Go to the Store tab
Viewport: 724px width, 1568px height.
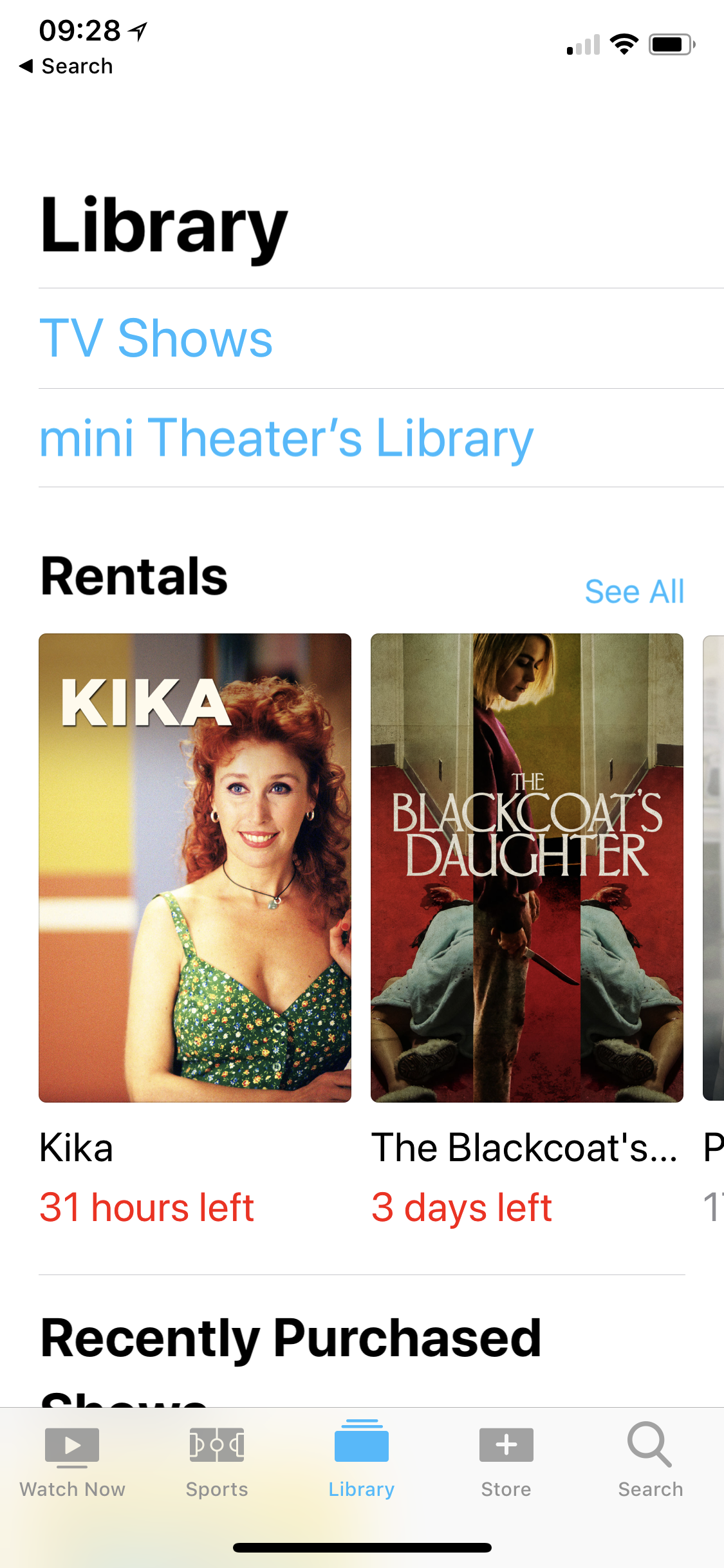pos(506,1459)
